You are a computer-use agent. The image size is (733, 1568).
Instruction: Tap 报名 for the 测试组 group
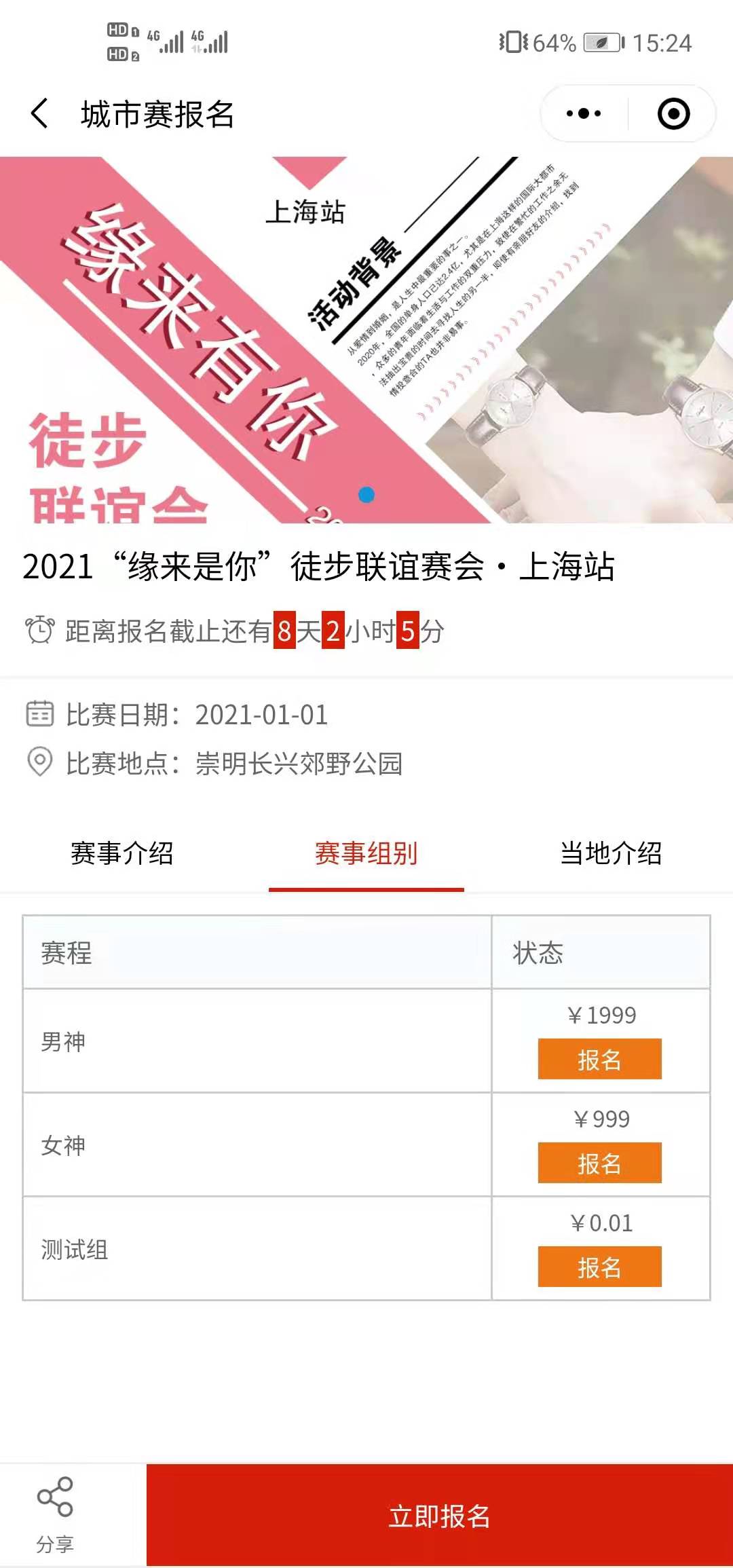(x=599, y=1267)
